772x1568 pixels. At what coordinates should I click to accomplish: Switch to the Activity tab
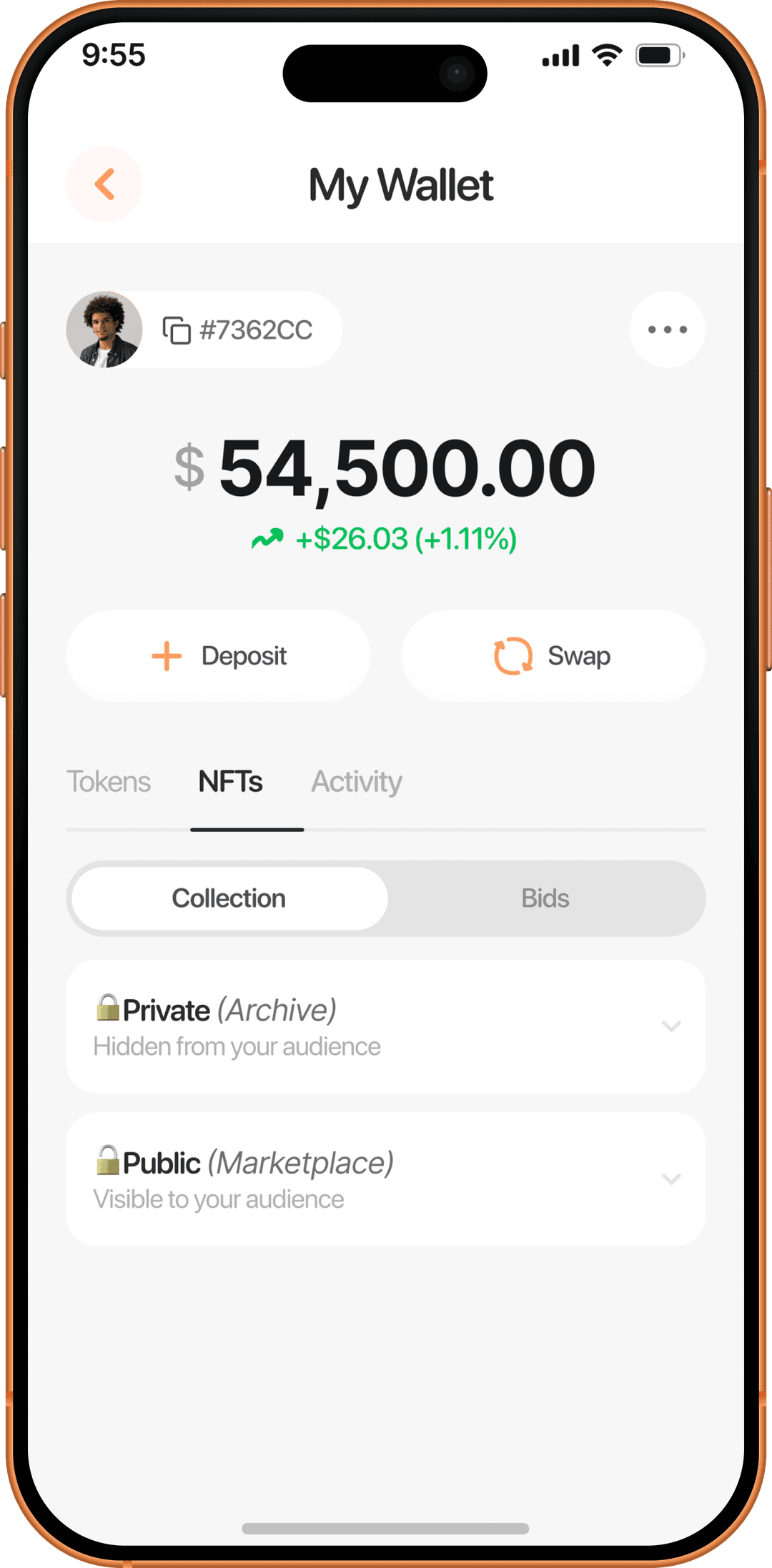pos(356,781)
